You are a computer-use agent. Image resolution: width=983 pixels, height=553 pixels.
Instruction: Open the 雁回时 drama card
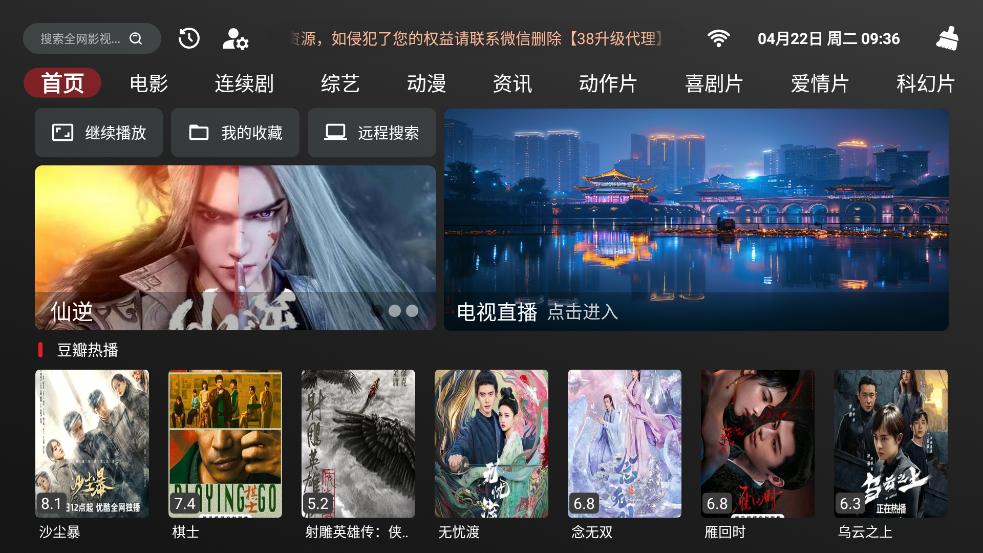coord(757,444)
